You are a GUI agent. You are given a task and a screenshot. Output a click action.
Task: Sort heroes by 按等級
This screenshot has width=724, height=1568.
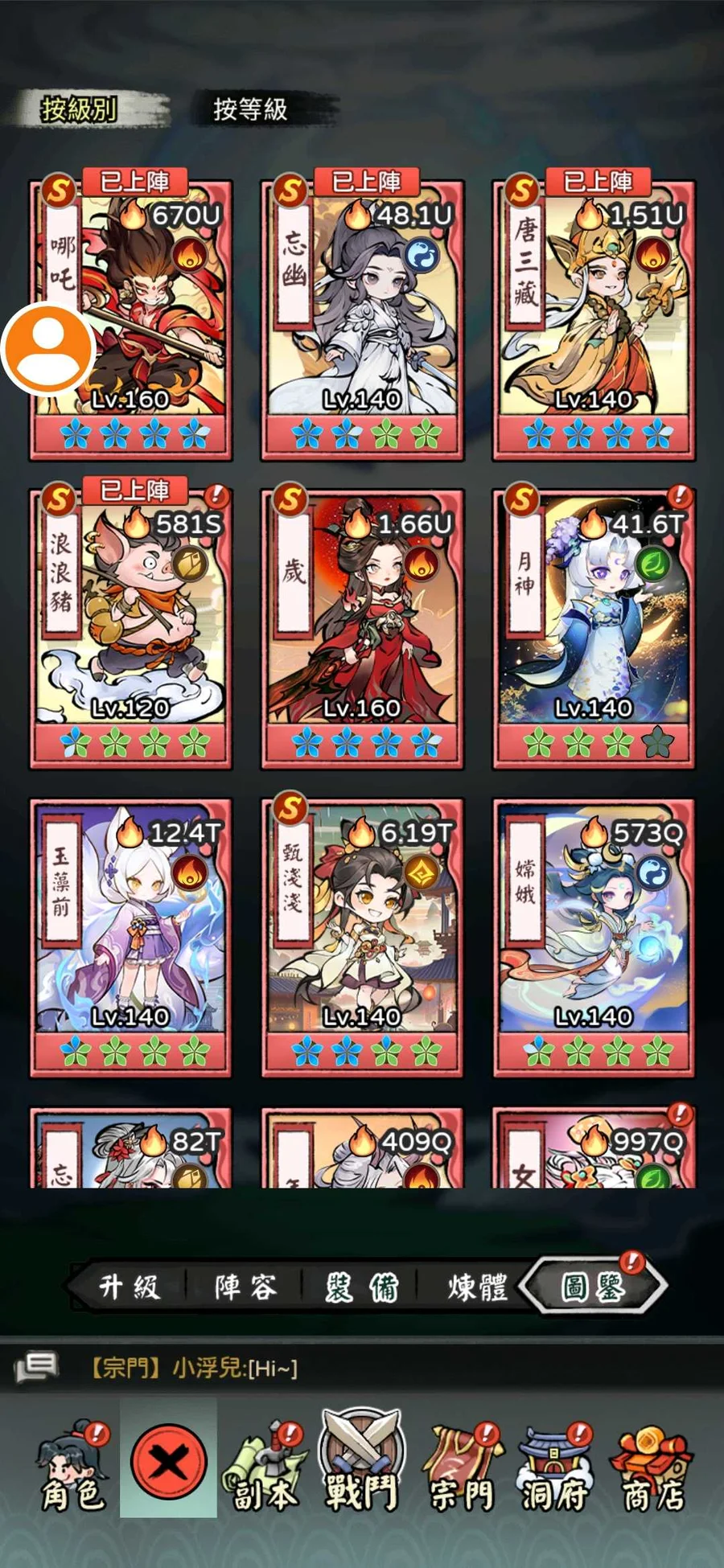[x=250, y=109]
